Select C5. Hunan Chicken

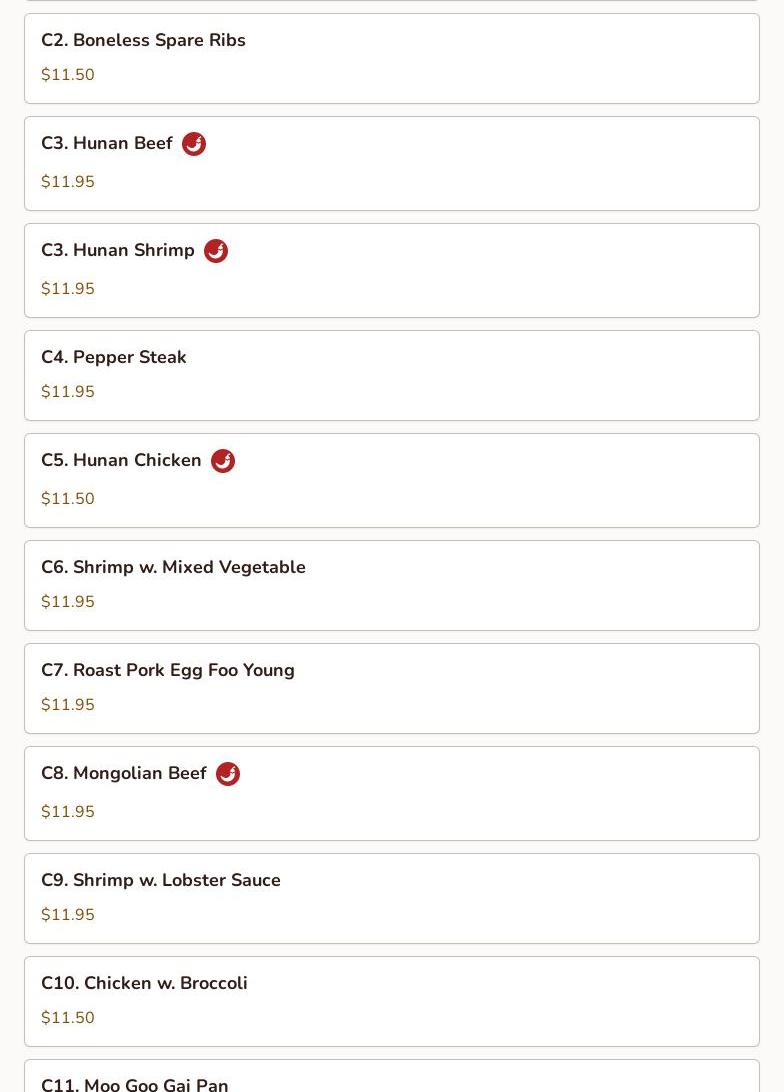[391, 480]
